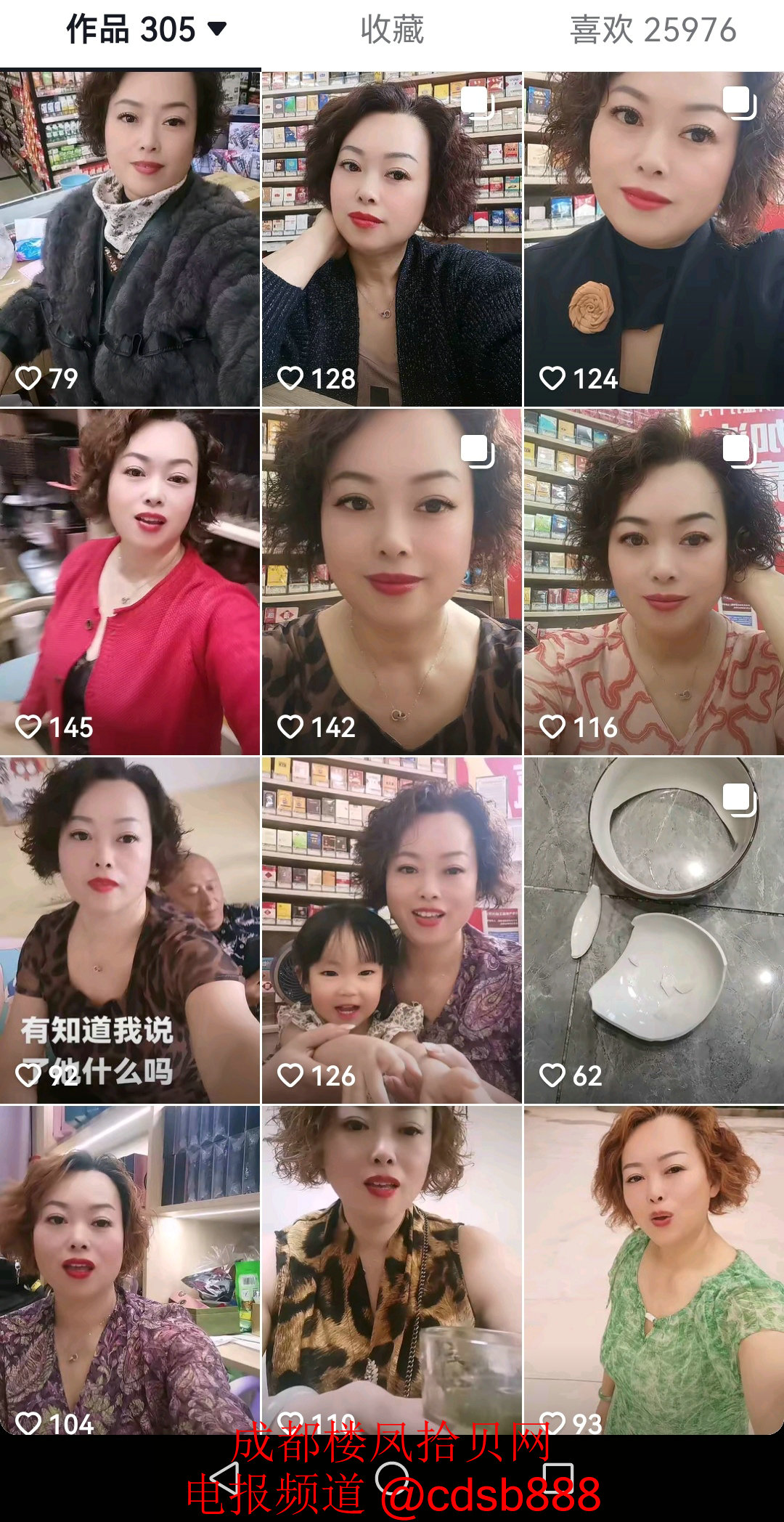Go back with the system back button
Viewport: 784px width, 1522px height.
223,1478
